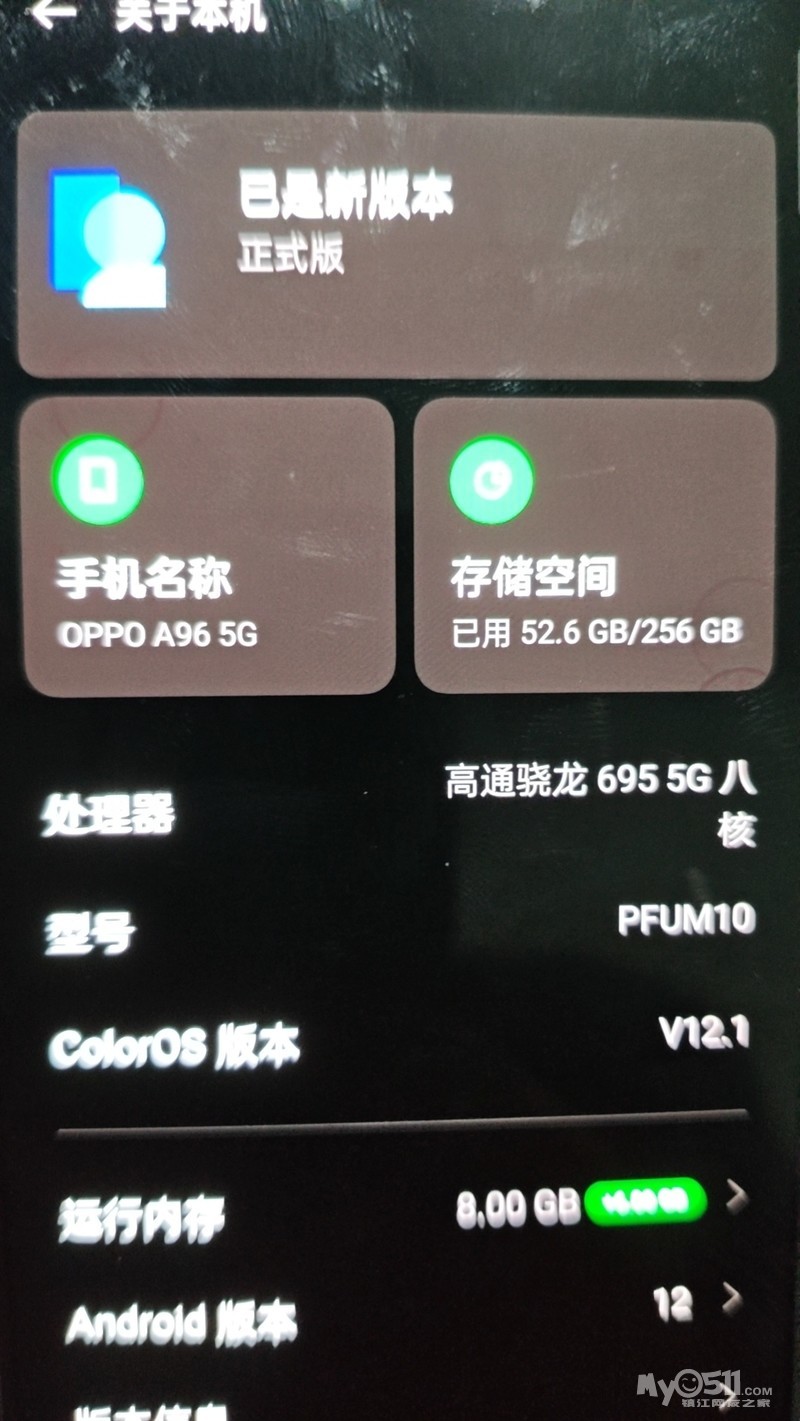Screen dimensions: 800x1421
Task: Open the 手机名称 card
Action: pyautogui.click(x=206, y=545)
